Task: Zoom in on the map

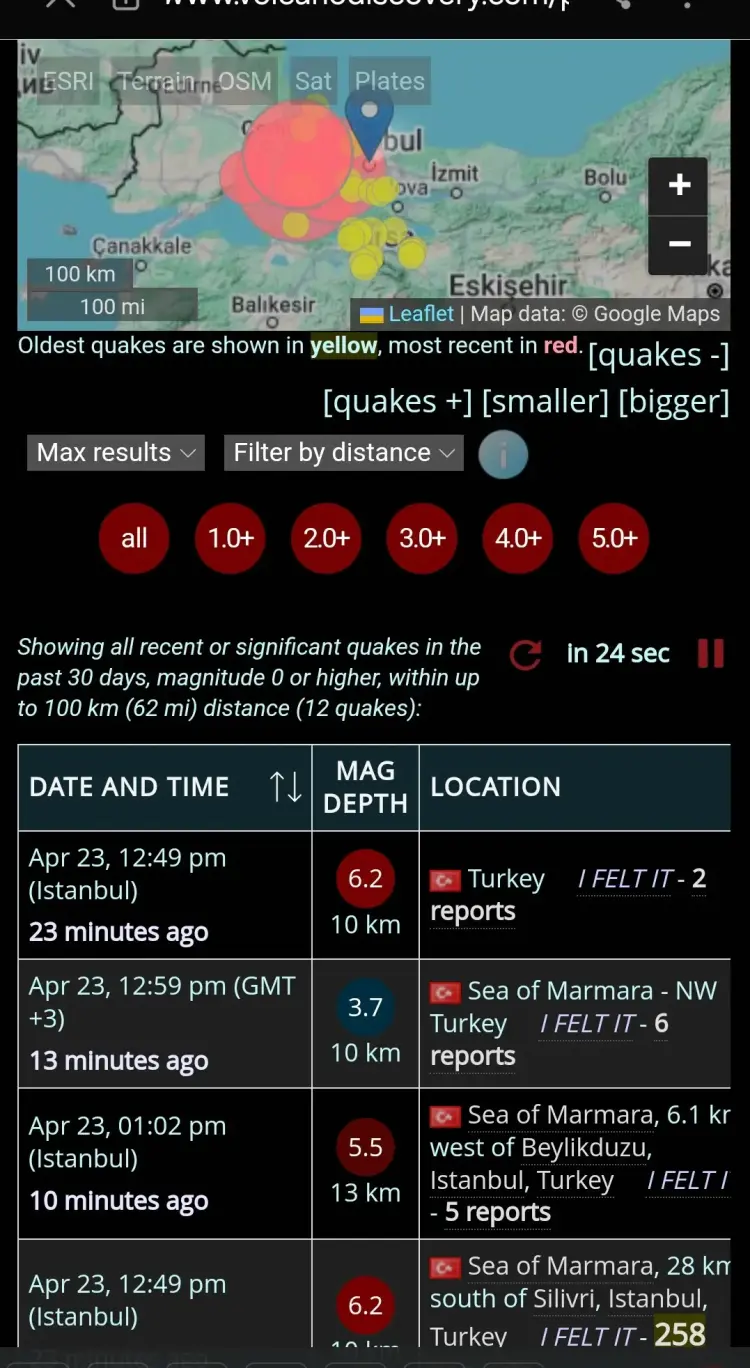Action: tap(679, 186)
